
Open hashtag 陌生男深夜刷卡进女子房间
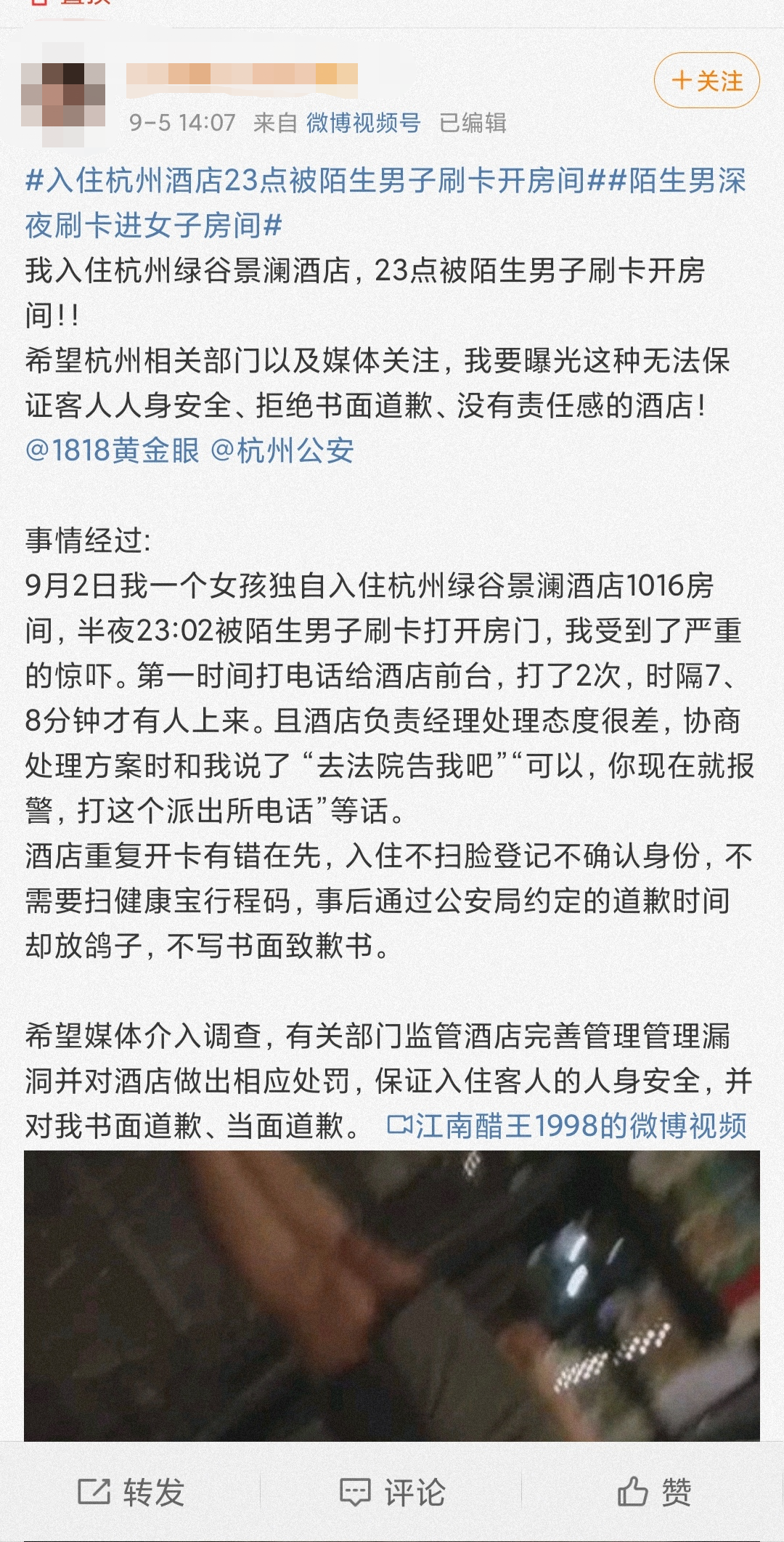click(x=152, y=226)
